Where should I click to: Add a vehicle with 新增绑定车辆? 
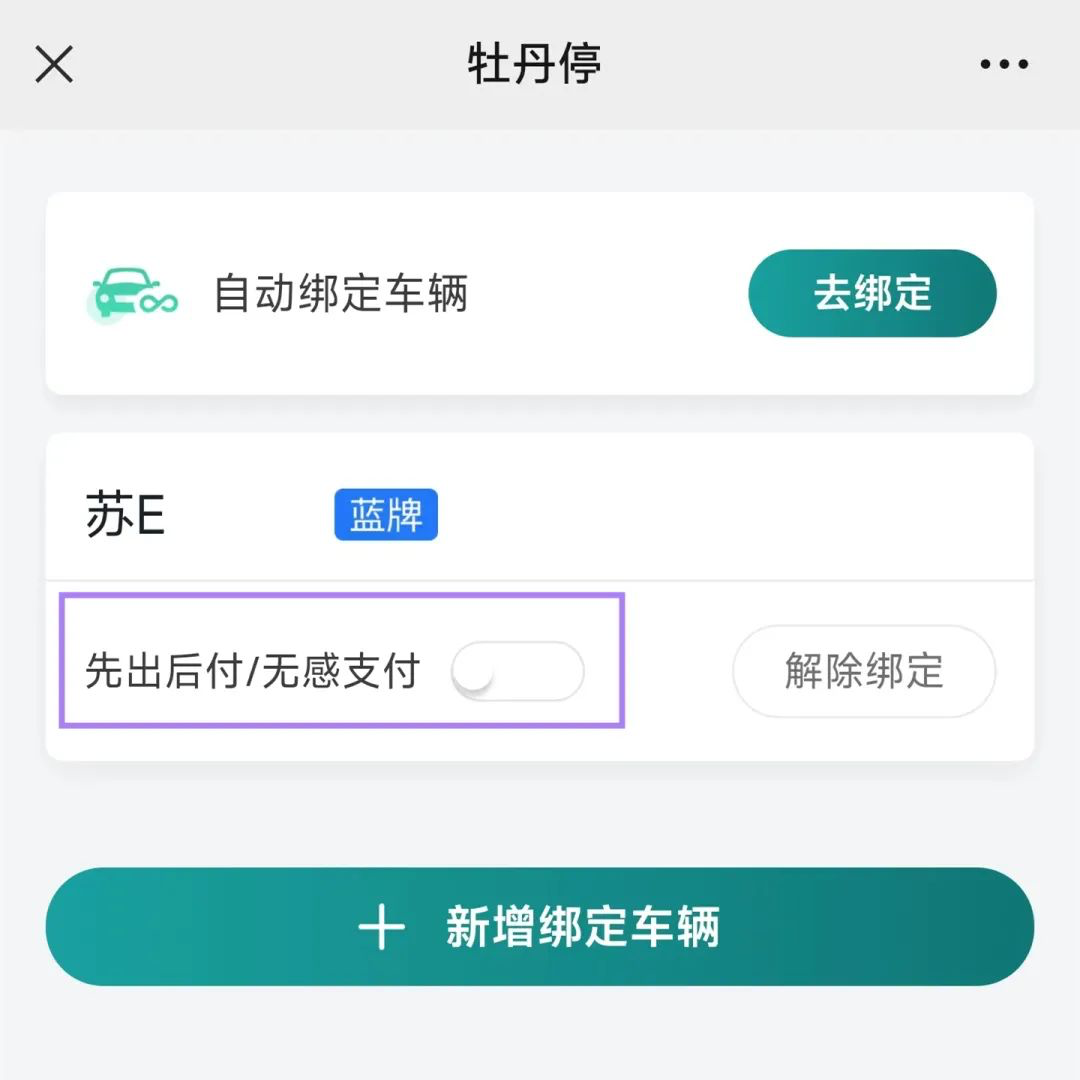tap(540, 927)
